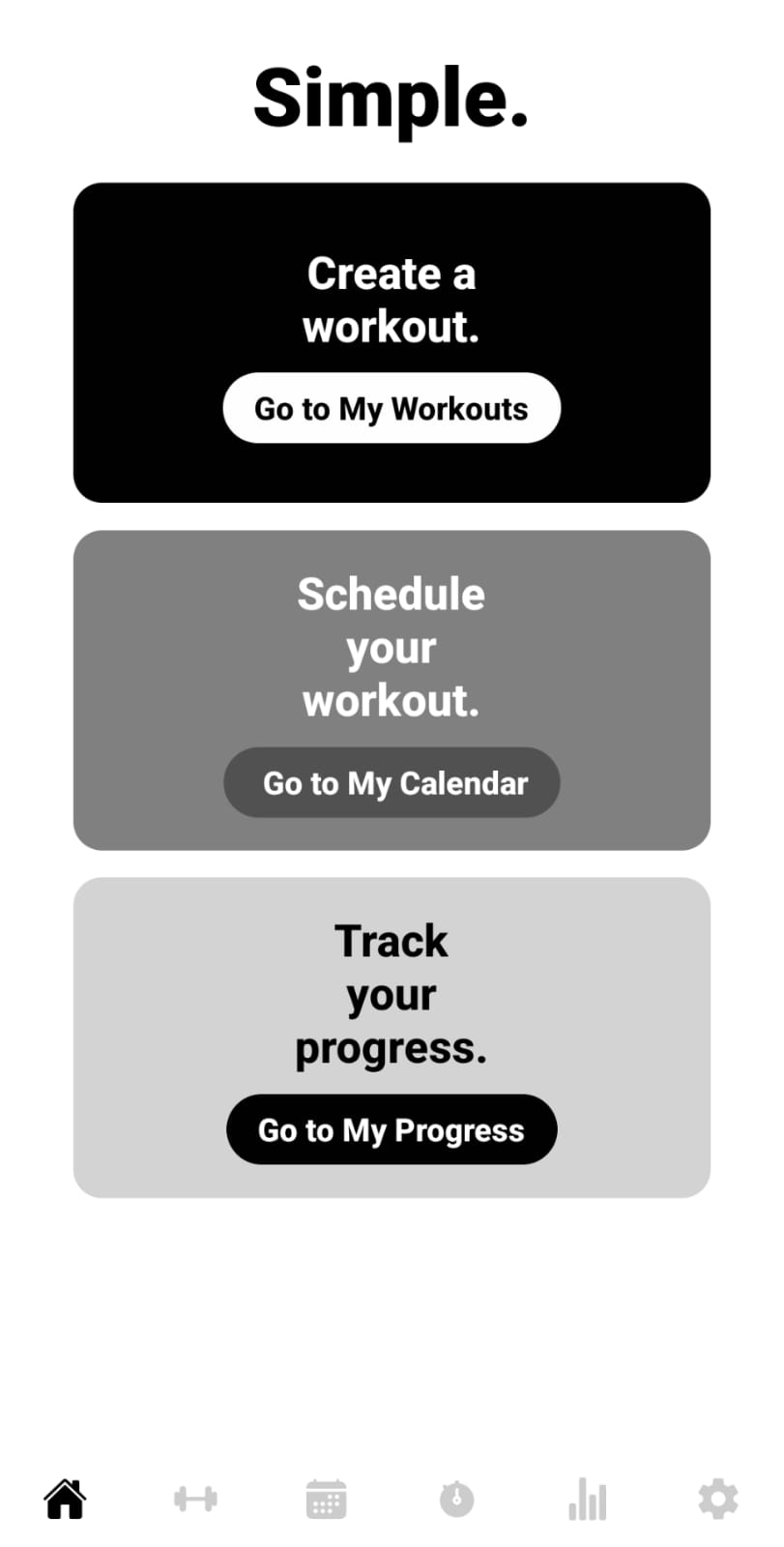Open the stopwatch timer tab
The width and height of the screenshot is (784, 1547).
(456, 1500)
